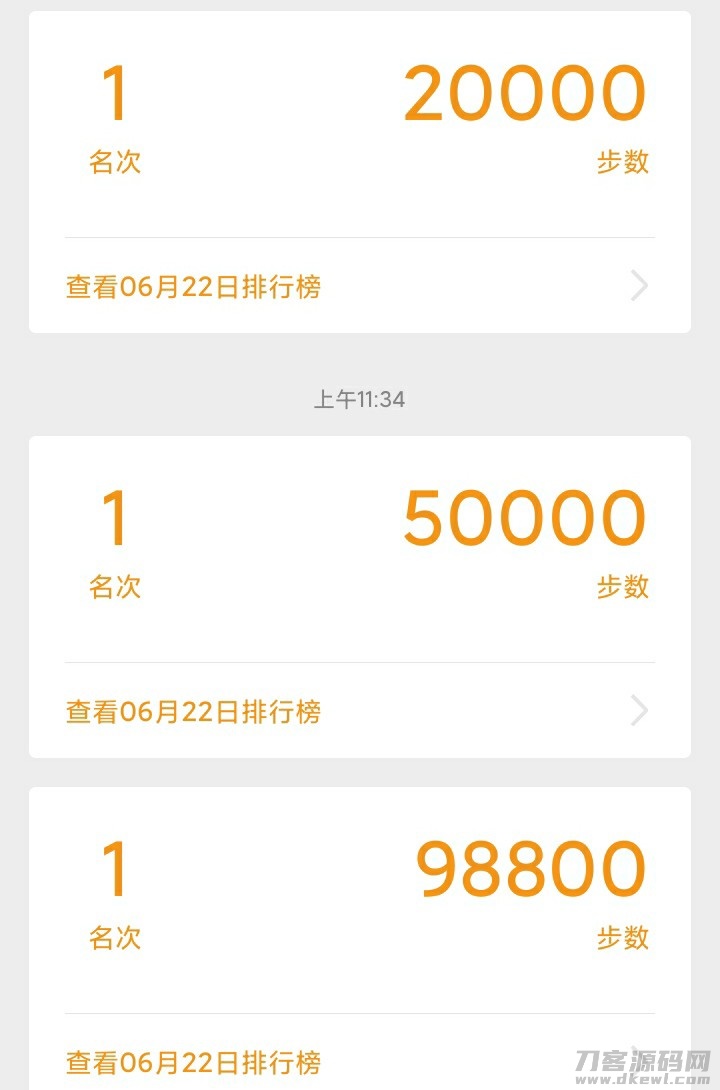Click the 名次 label on the top card

click(113, 162)
